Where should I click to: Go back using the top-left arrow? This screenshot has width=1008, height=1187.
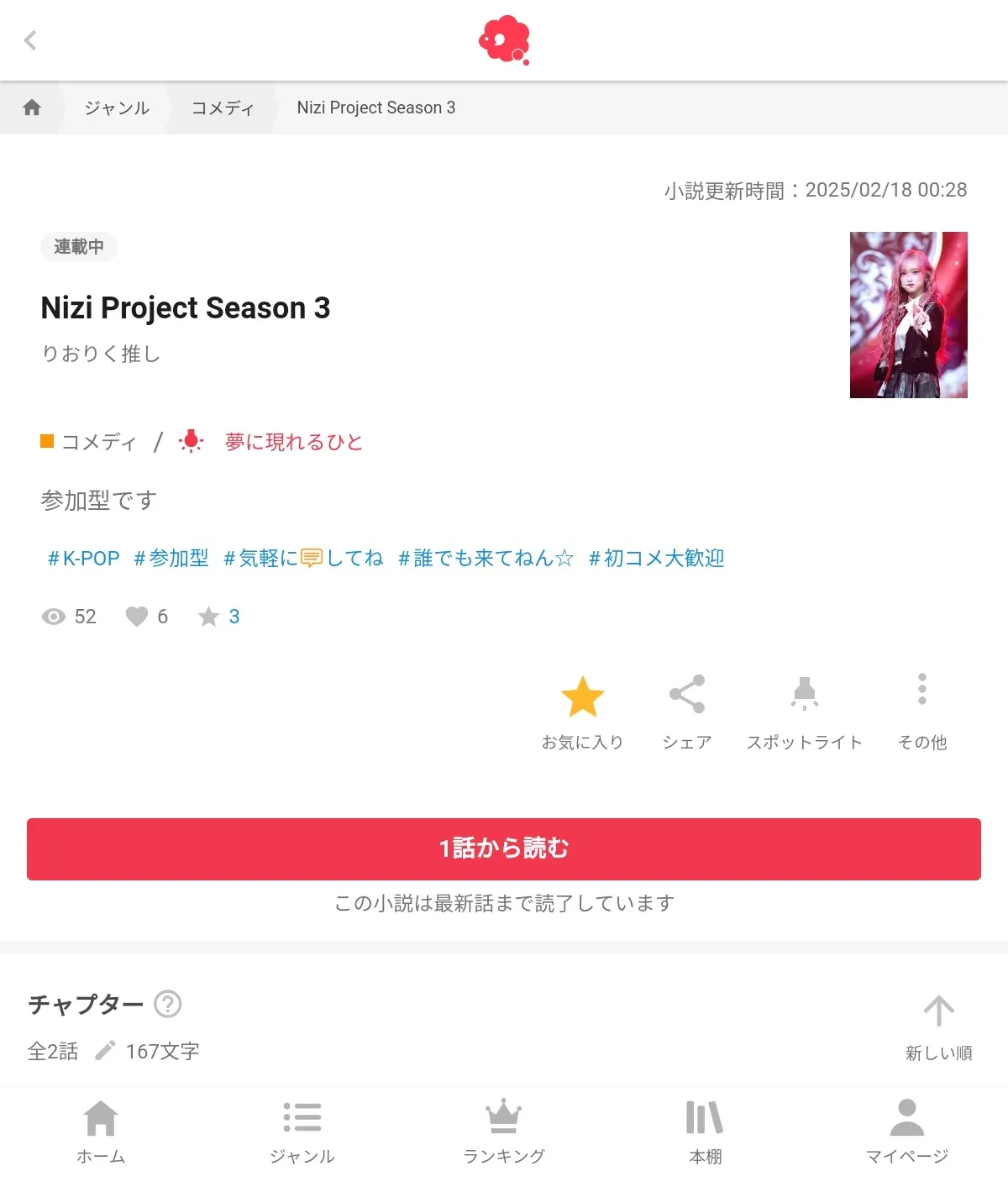[30, 40]
